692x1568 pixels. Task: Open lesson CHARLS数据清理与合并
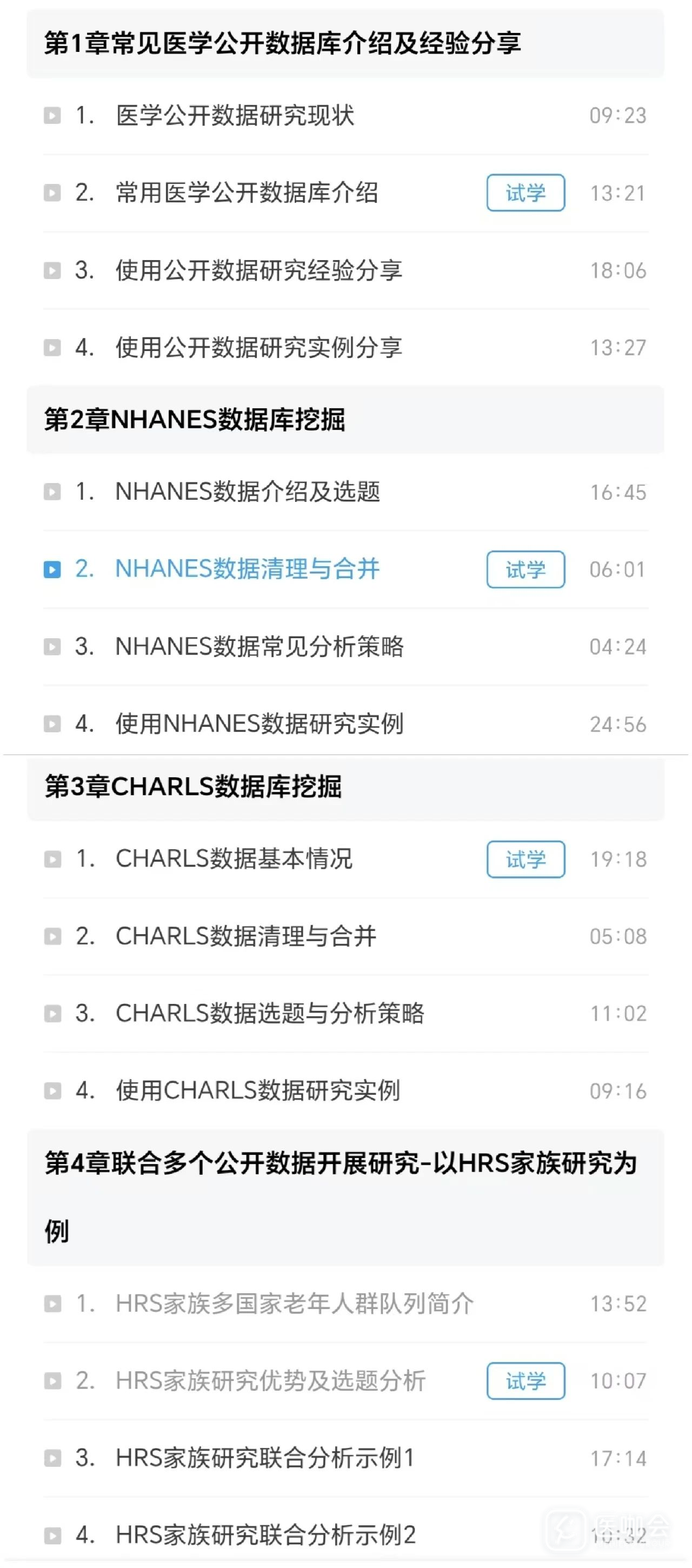click(x=345, y=936)
